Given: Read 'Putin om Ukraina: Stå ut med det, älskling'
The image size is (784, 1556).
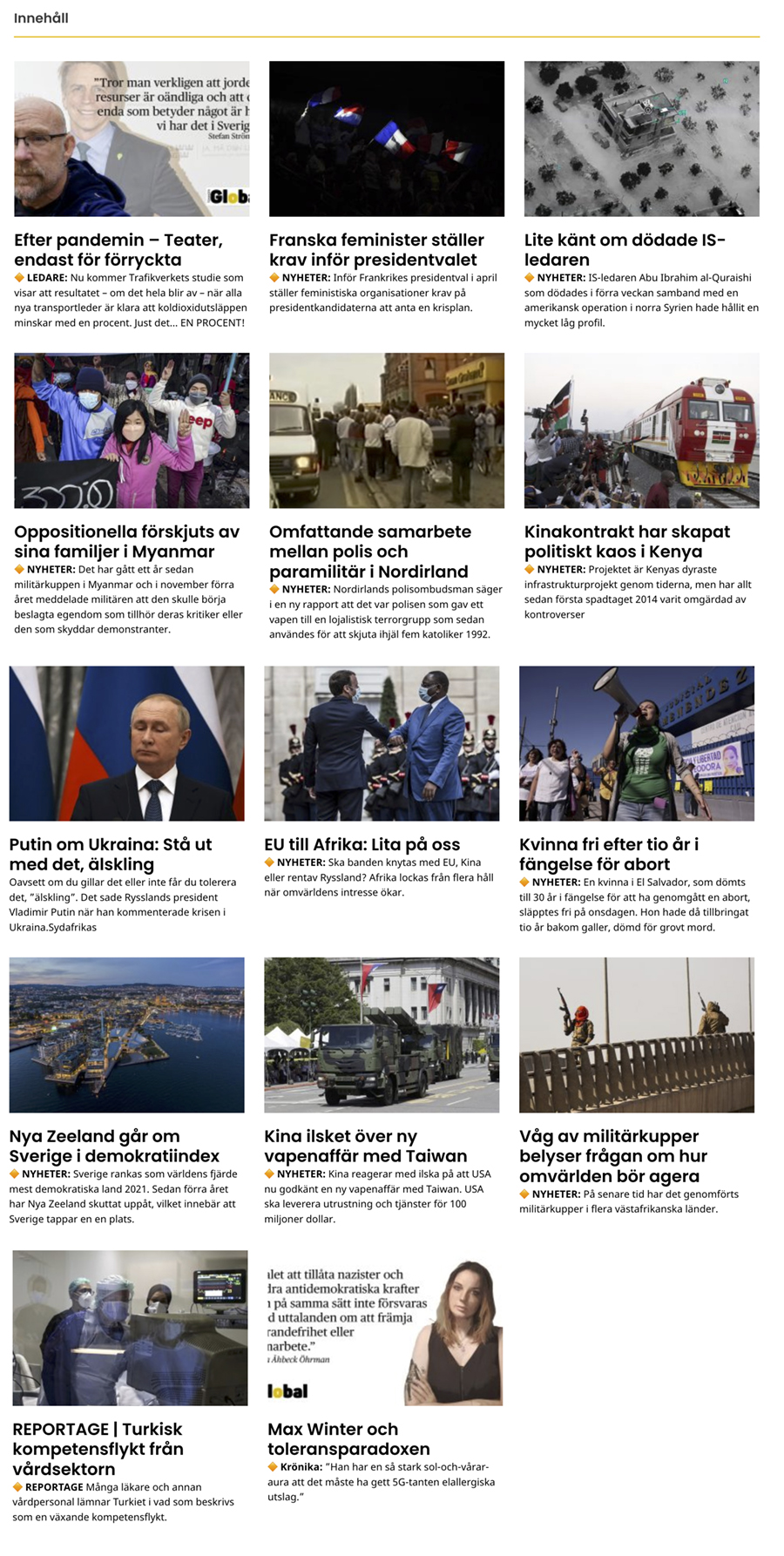Looking at the screenshot, I should 111,854.
